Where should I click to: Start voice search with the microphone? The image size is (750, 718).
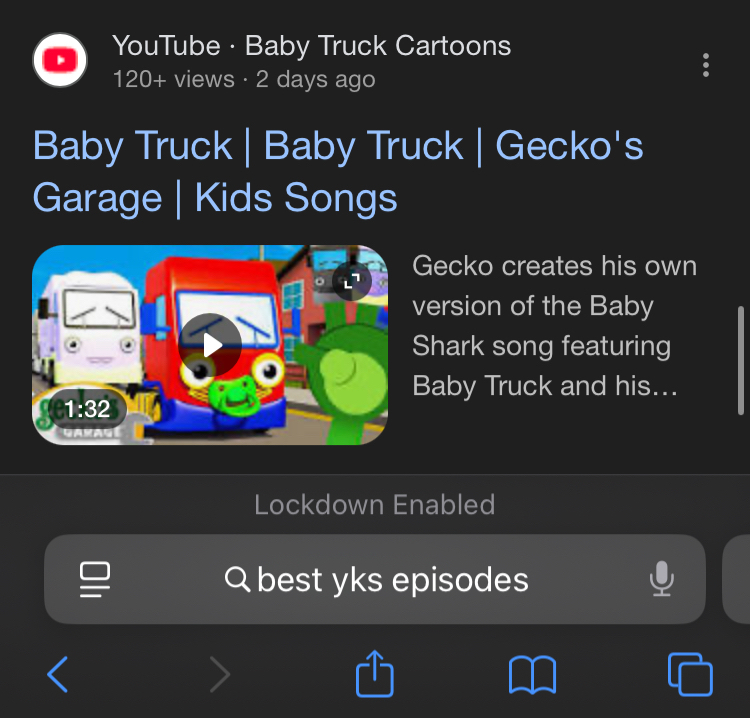pos(660,579)
